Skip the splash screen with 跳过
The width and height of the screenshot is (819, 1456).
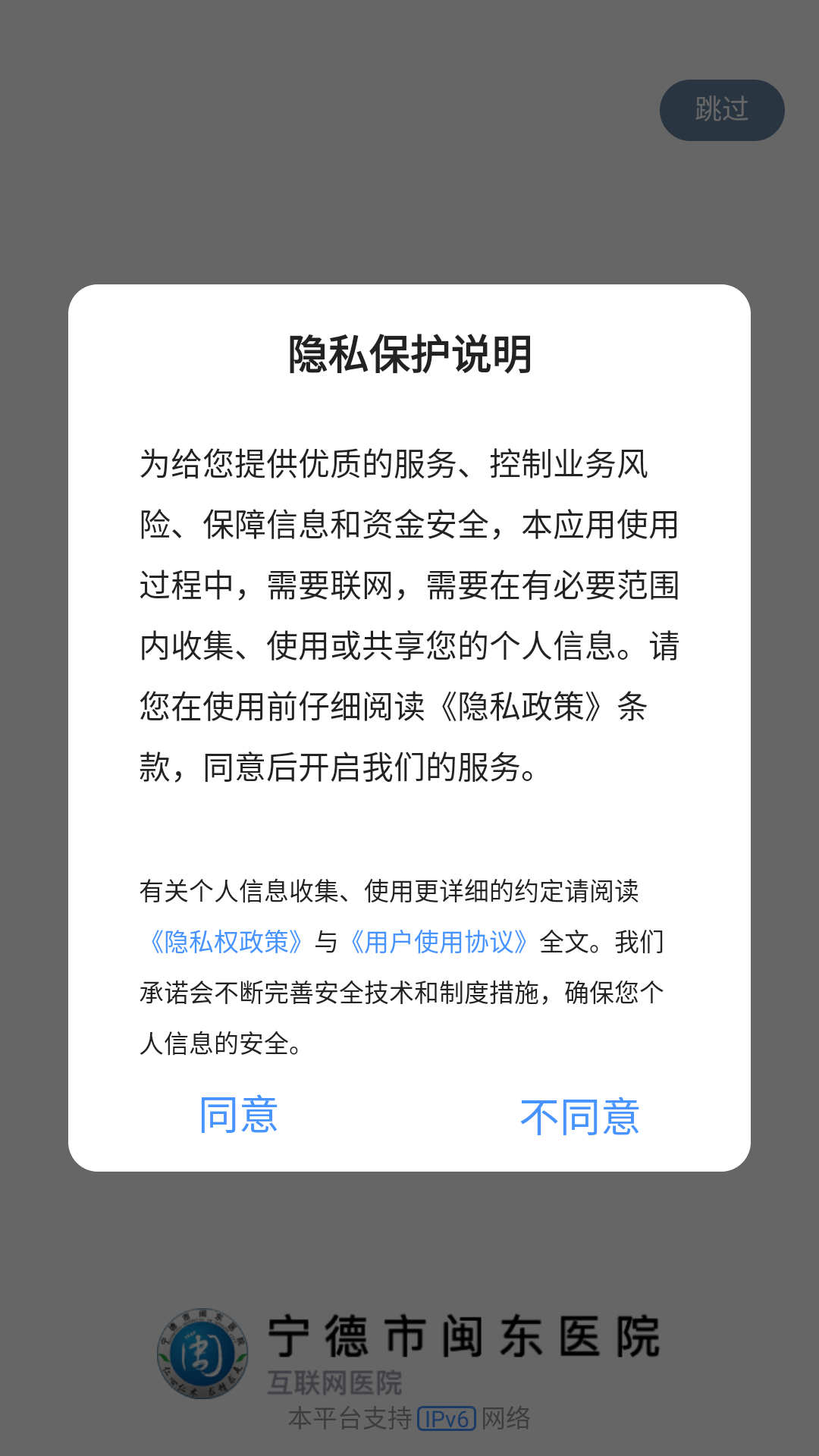(721, 110)
